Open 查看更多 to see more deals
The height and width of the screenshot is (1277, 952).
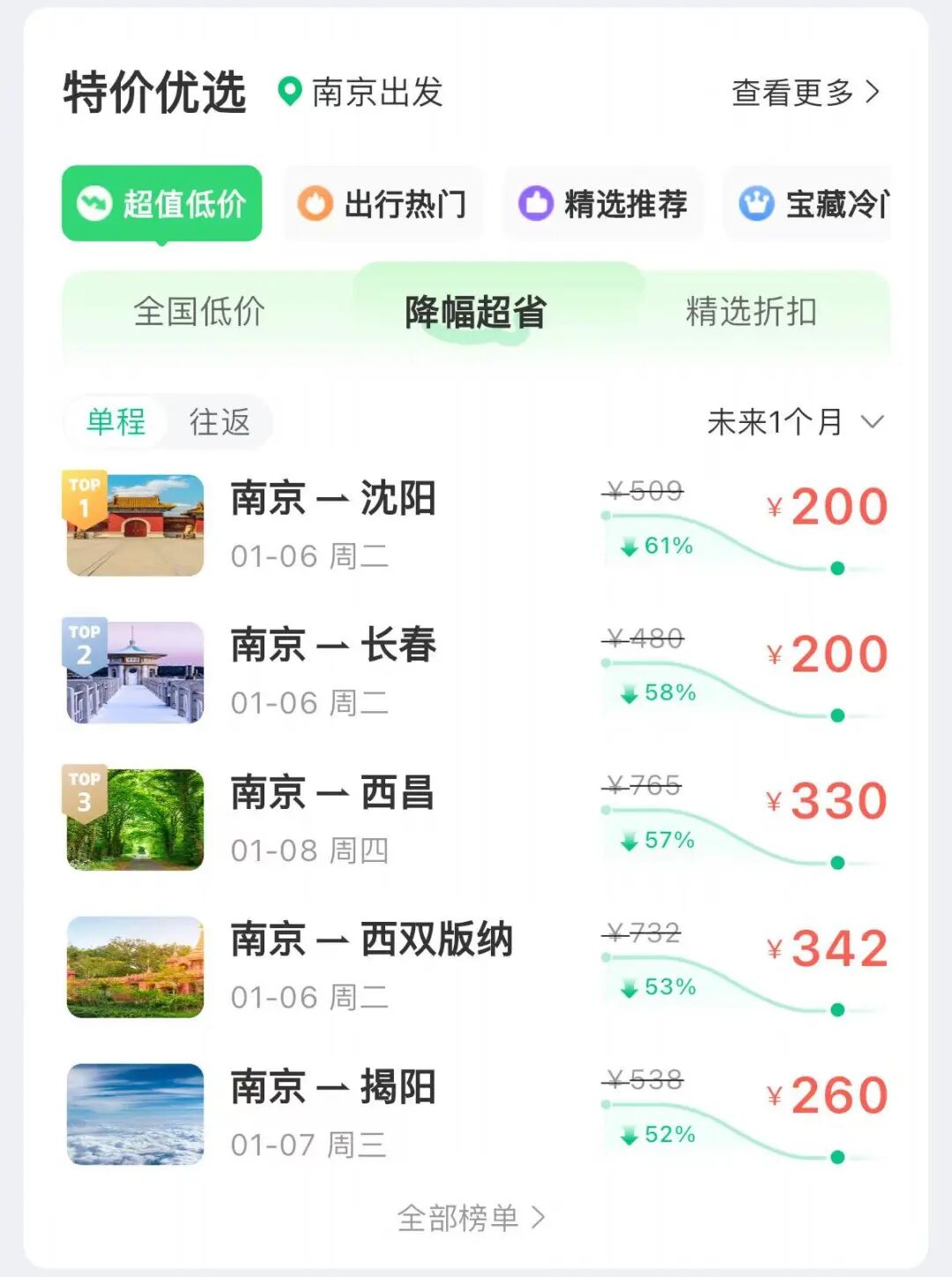[x=805, y=92]
